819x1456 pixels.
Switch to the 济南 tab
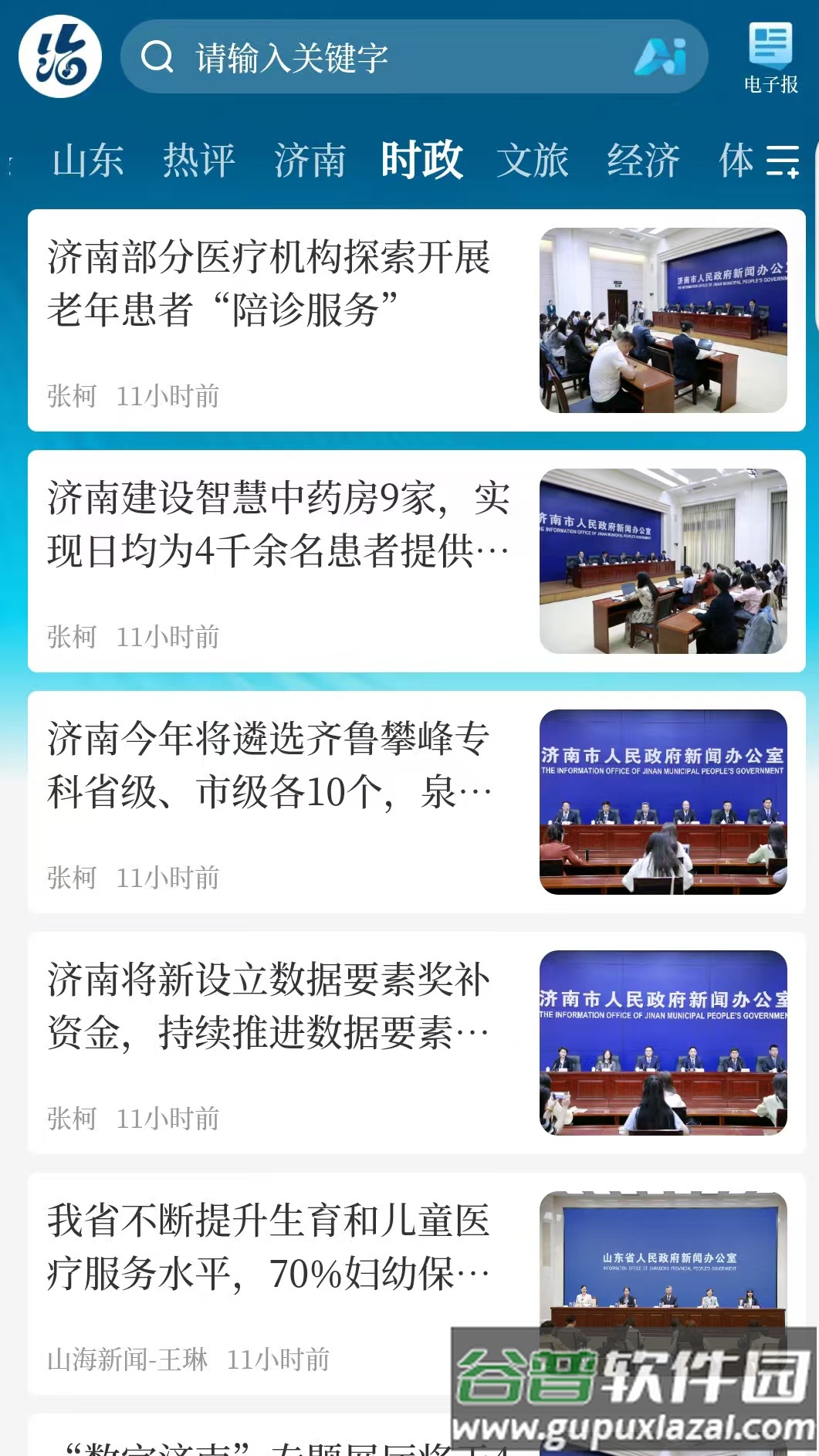[x=310, y=161]
